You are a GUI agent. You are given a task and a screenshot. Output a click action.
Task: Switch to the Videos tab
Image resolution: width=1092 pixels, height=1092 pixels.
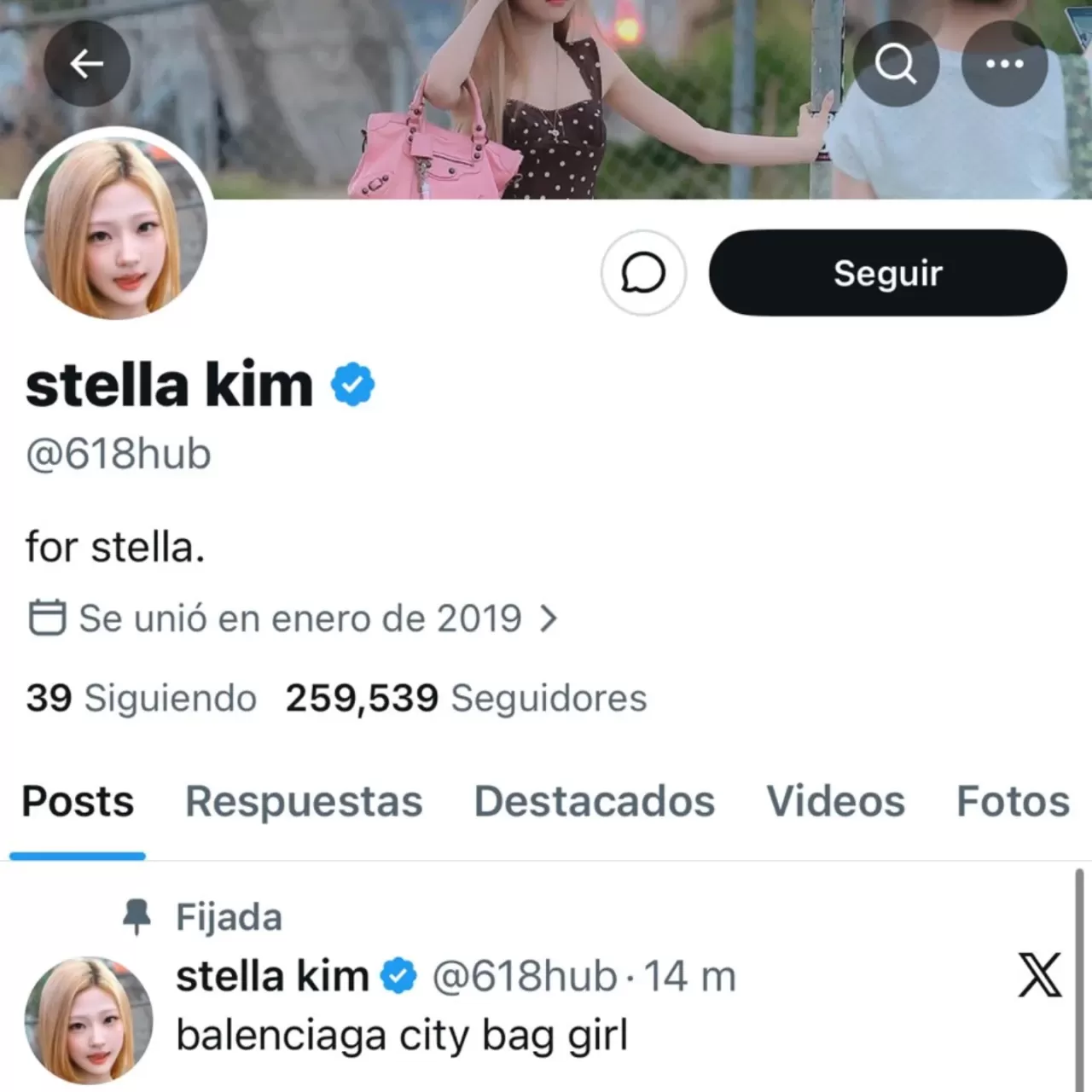point(835,802)
